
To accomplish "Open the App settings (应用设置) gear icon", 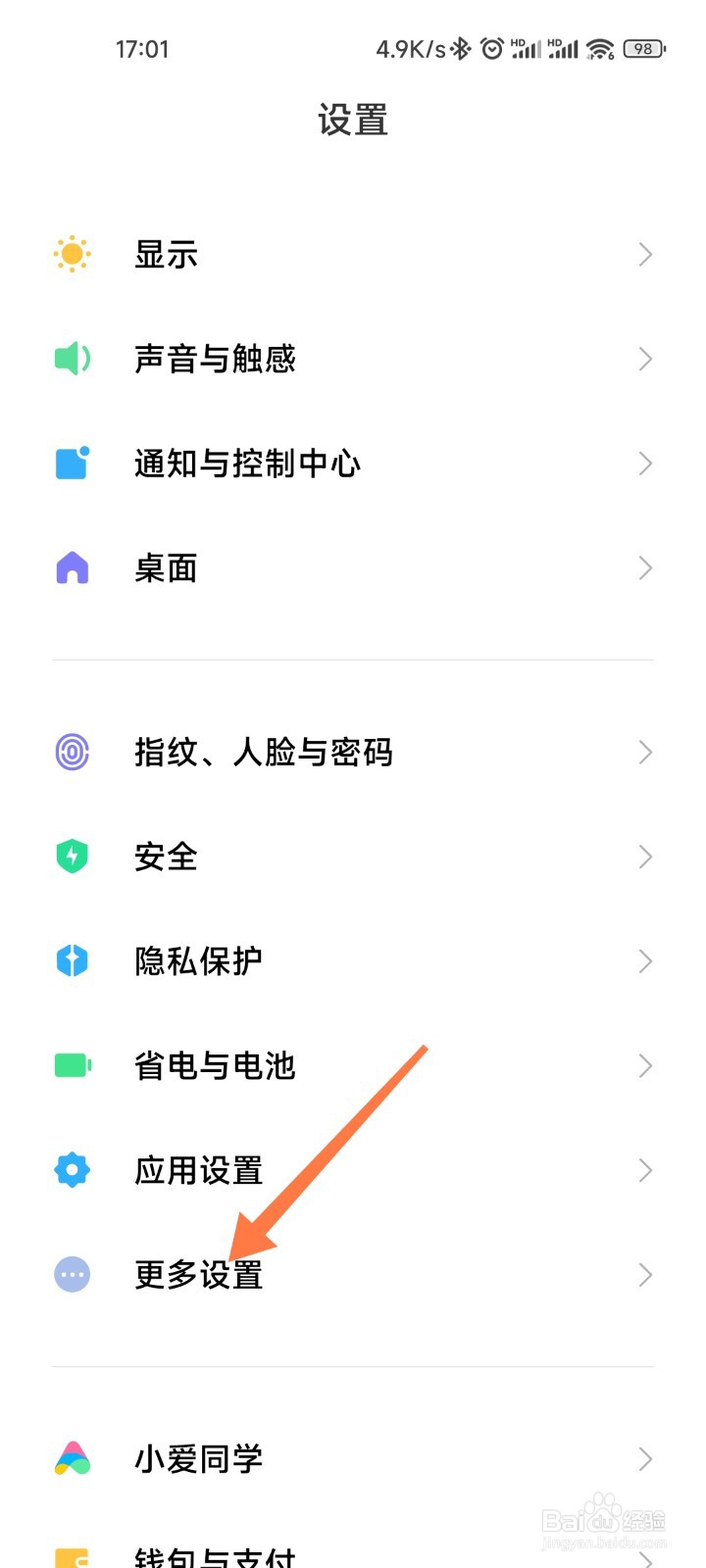I will coord(72,1170).
